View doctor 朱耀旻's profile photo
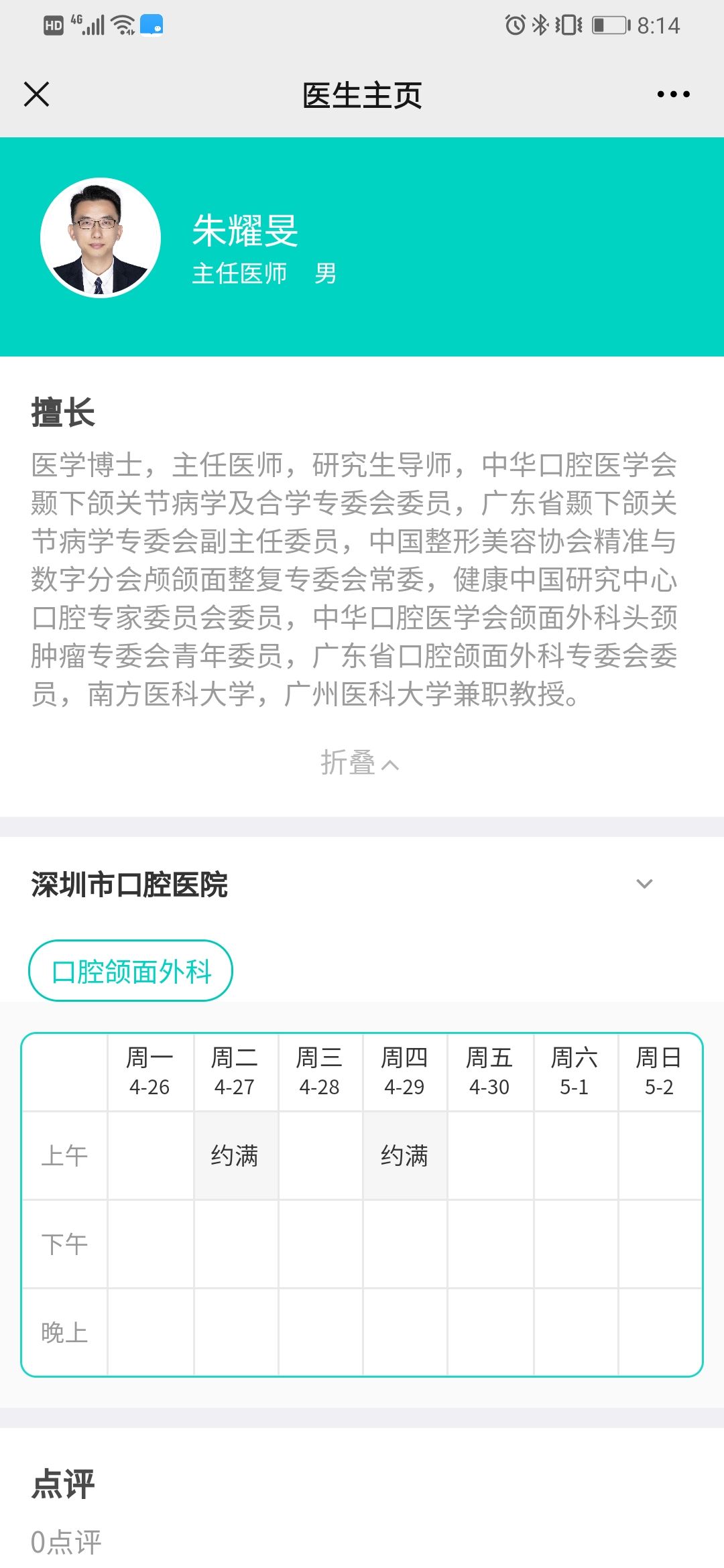 pos(101,238)
